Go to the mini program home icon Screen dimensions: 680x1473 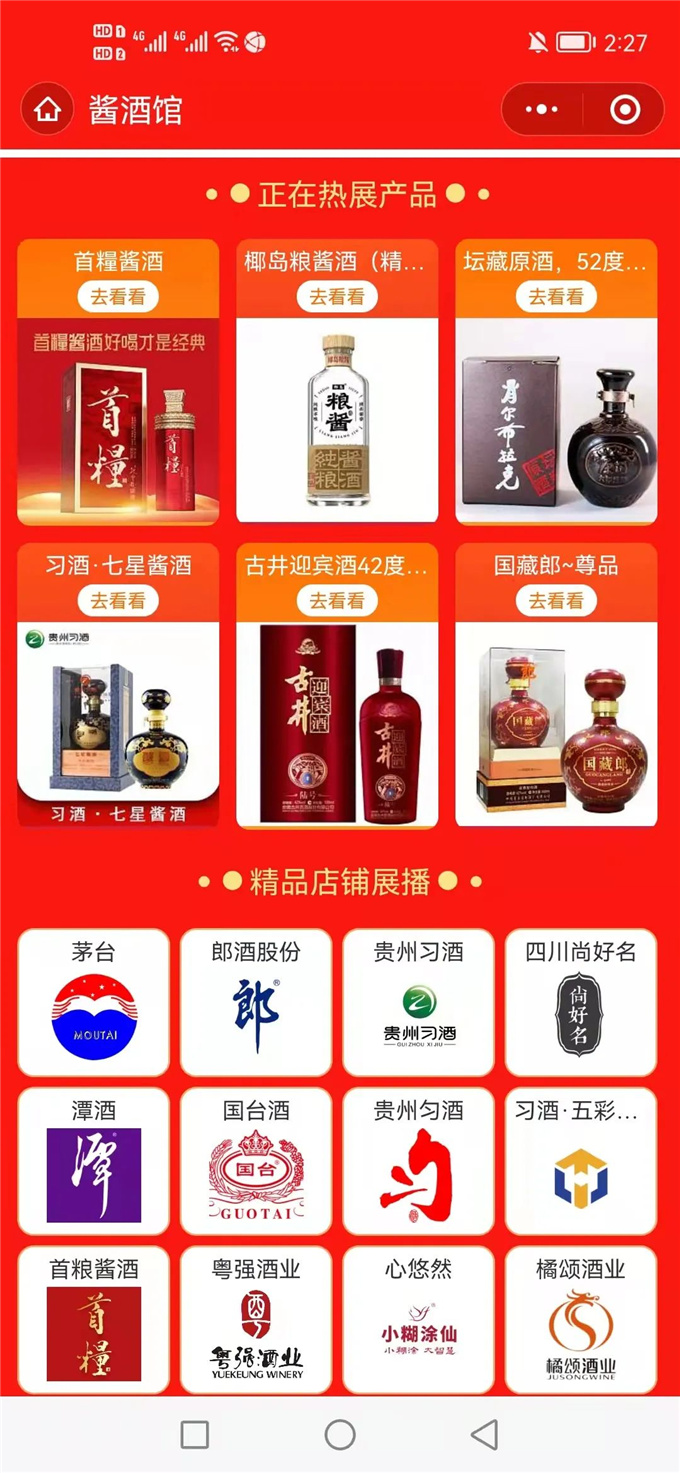coord(47,110)
